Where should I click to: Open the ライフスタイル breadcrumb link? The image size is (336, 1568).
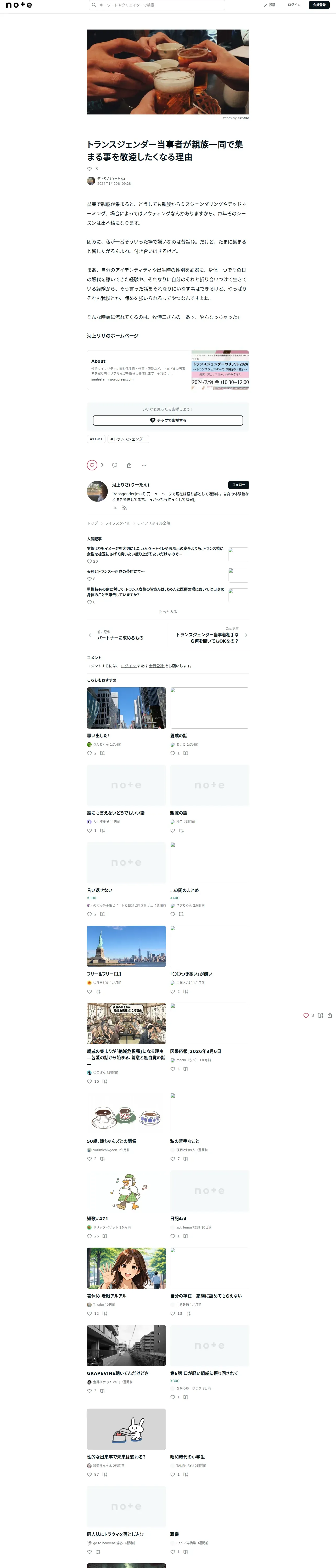(117, 523)
